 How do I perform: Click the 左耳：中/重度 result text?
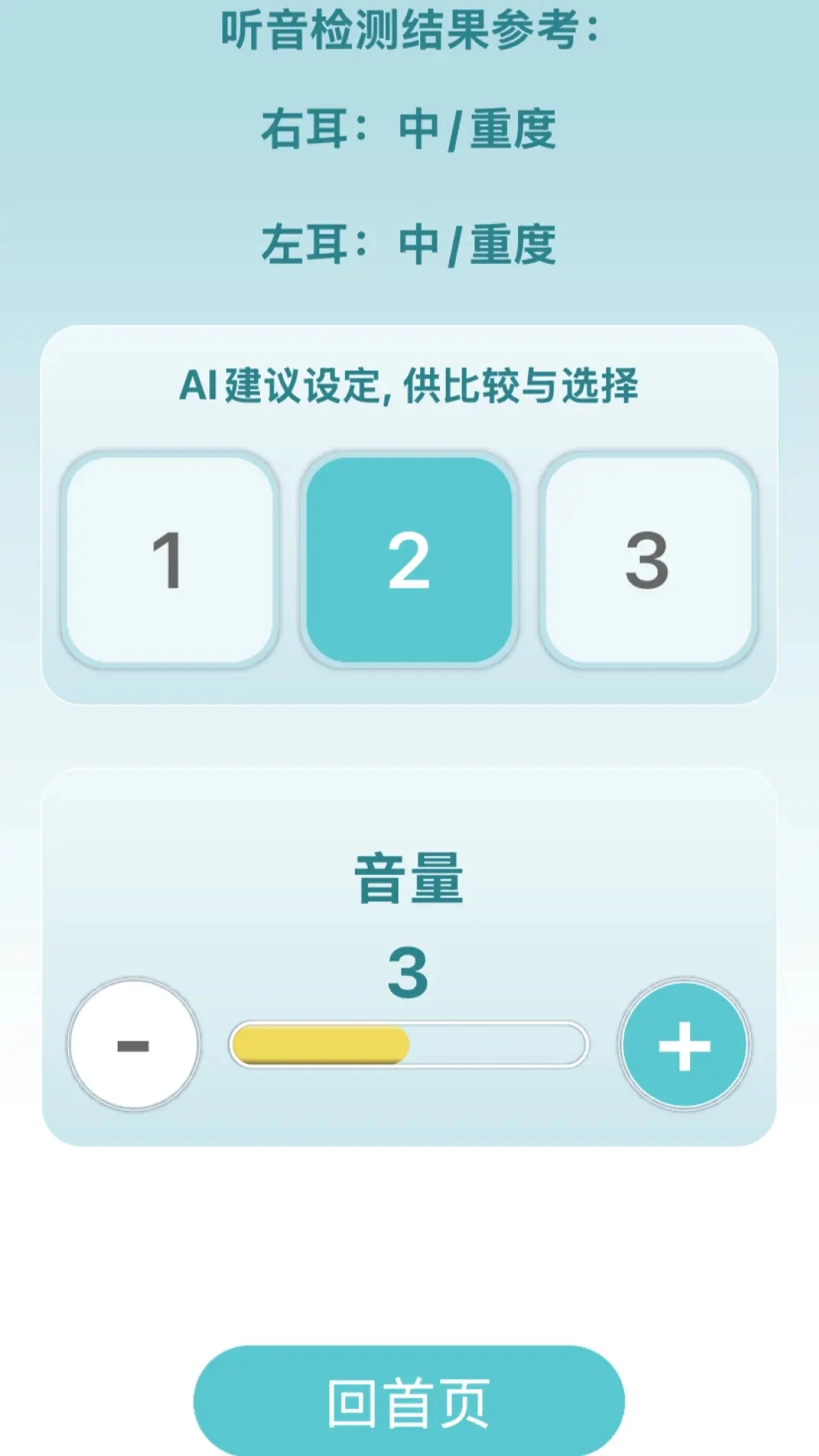point(409,241)
